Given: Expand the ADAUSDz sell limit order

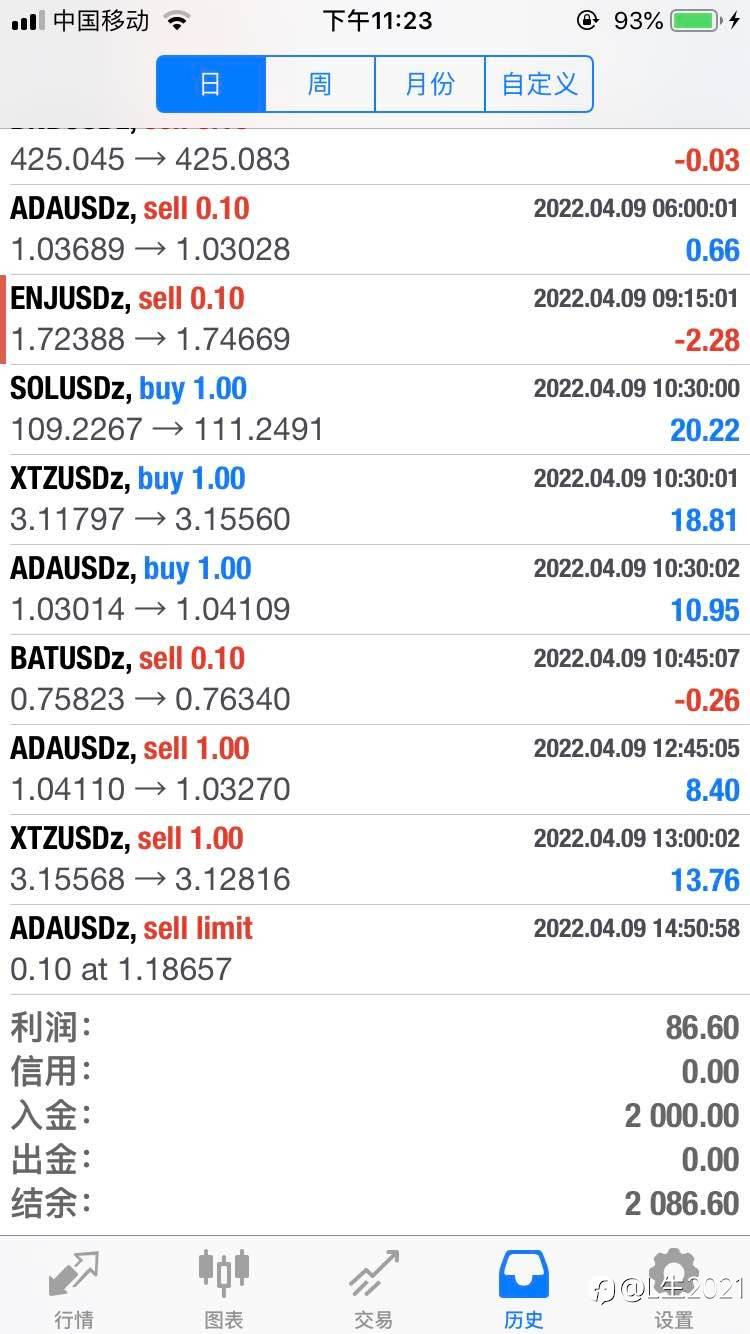Looking at the screenshot, I should pyautogui.click(x=375, y=949).
